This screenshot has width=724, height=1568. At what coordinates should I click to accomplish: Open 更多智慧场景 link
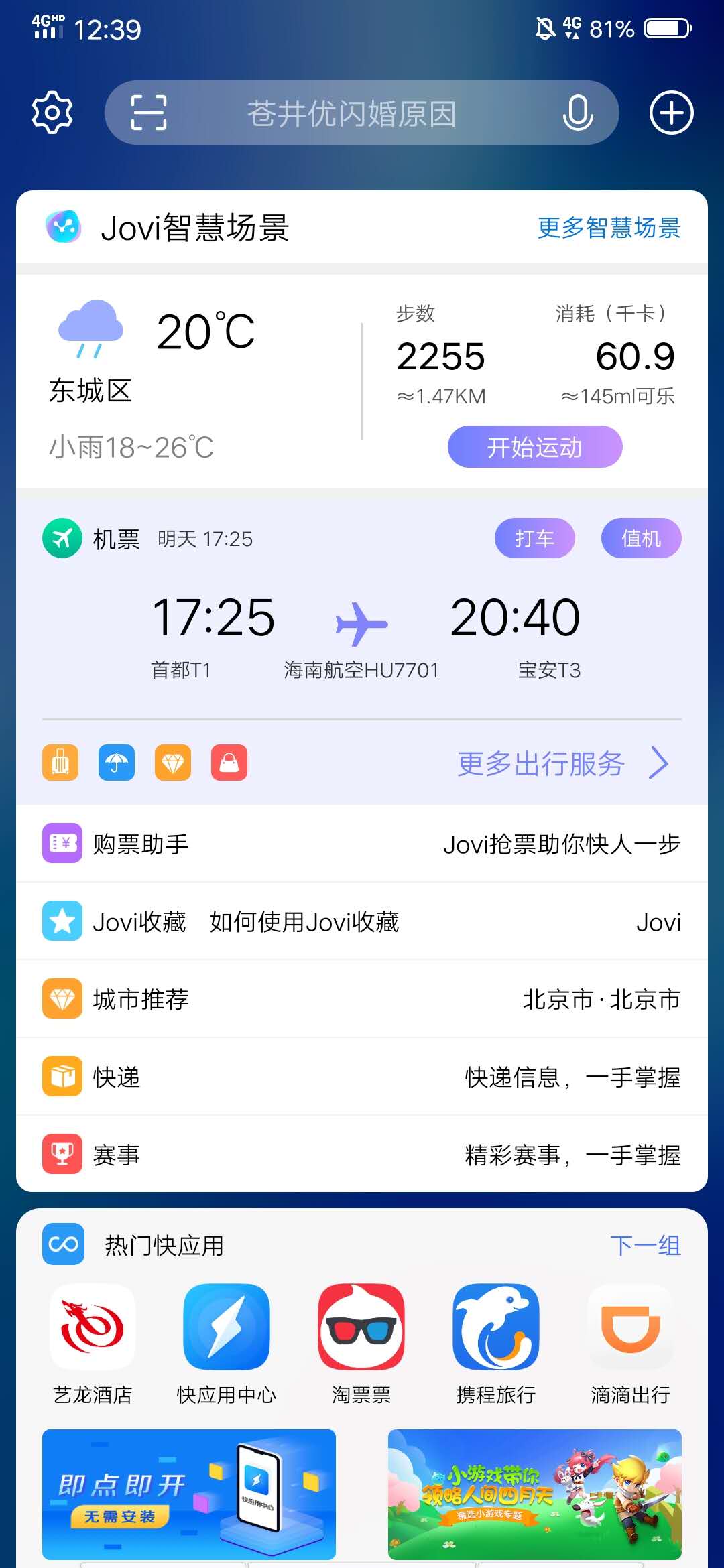(609, 228)
